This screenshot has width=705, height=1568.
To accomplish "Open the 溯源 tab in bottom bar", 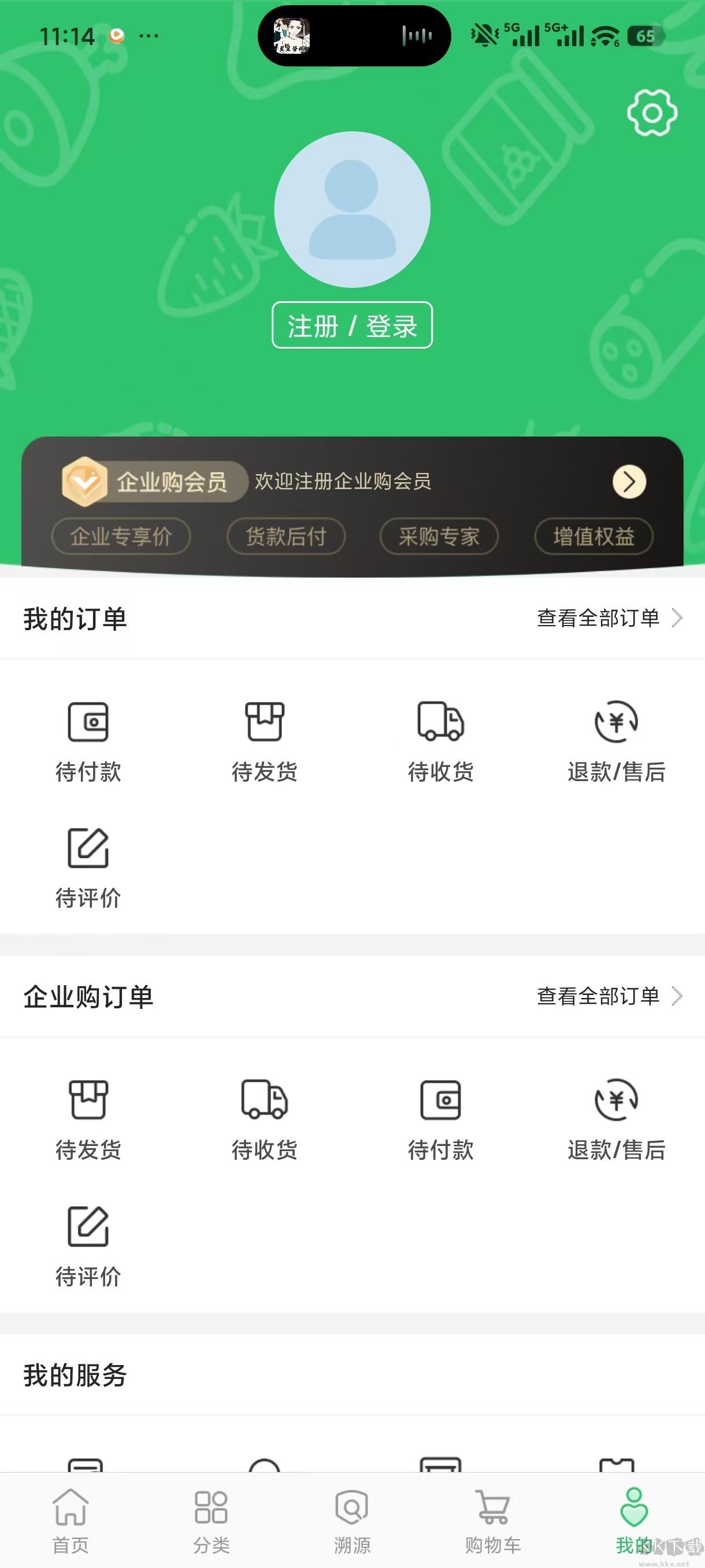I will 352,1515.
